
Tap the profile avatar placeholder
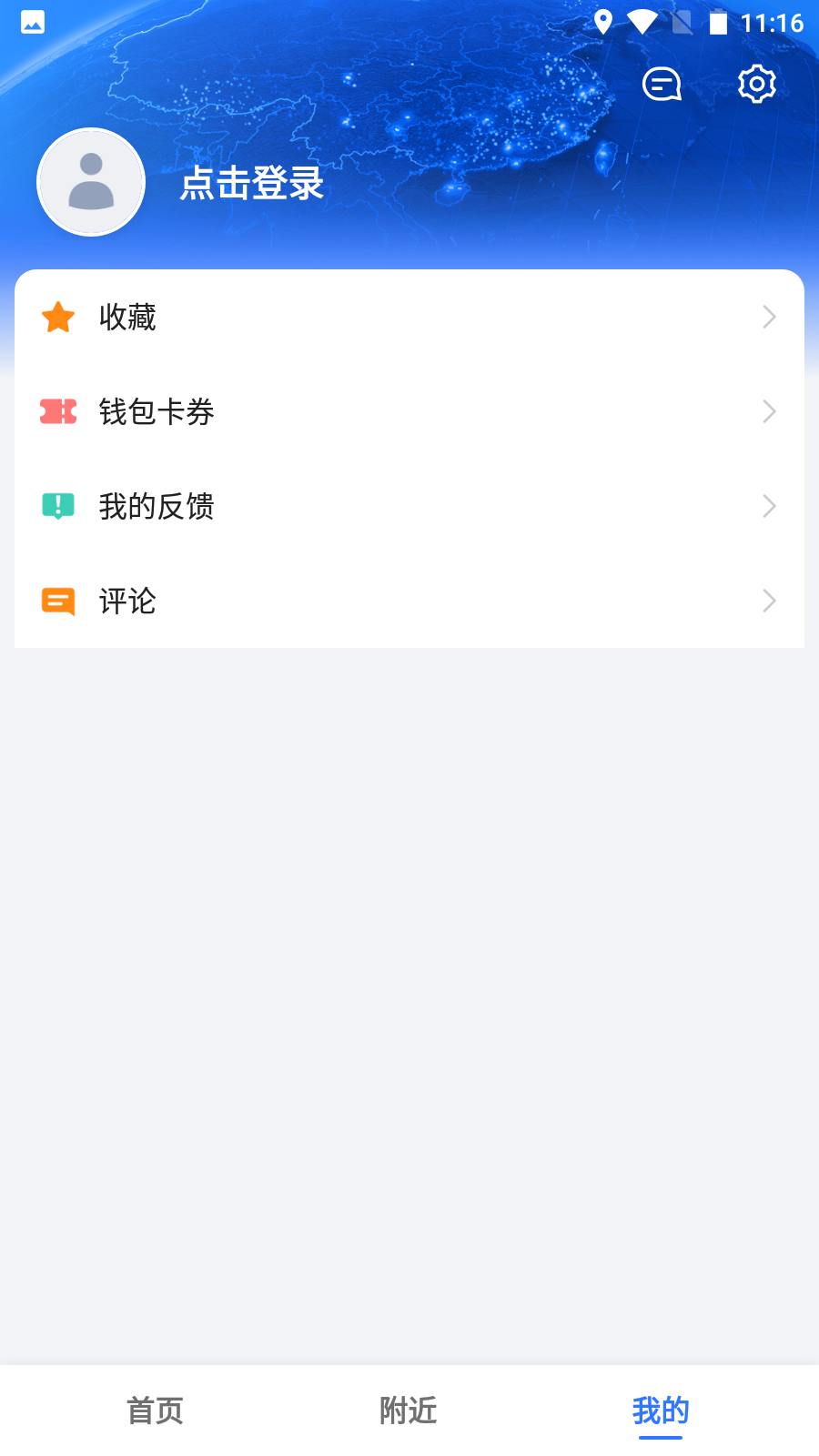pos(91,182)
